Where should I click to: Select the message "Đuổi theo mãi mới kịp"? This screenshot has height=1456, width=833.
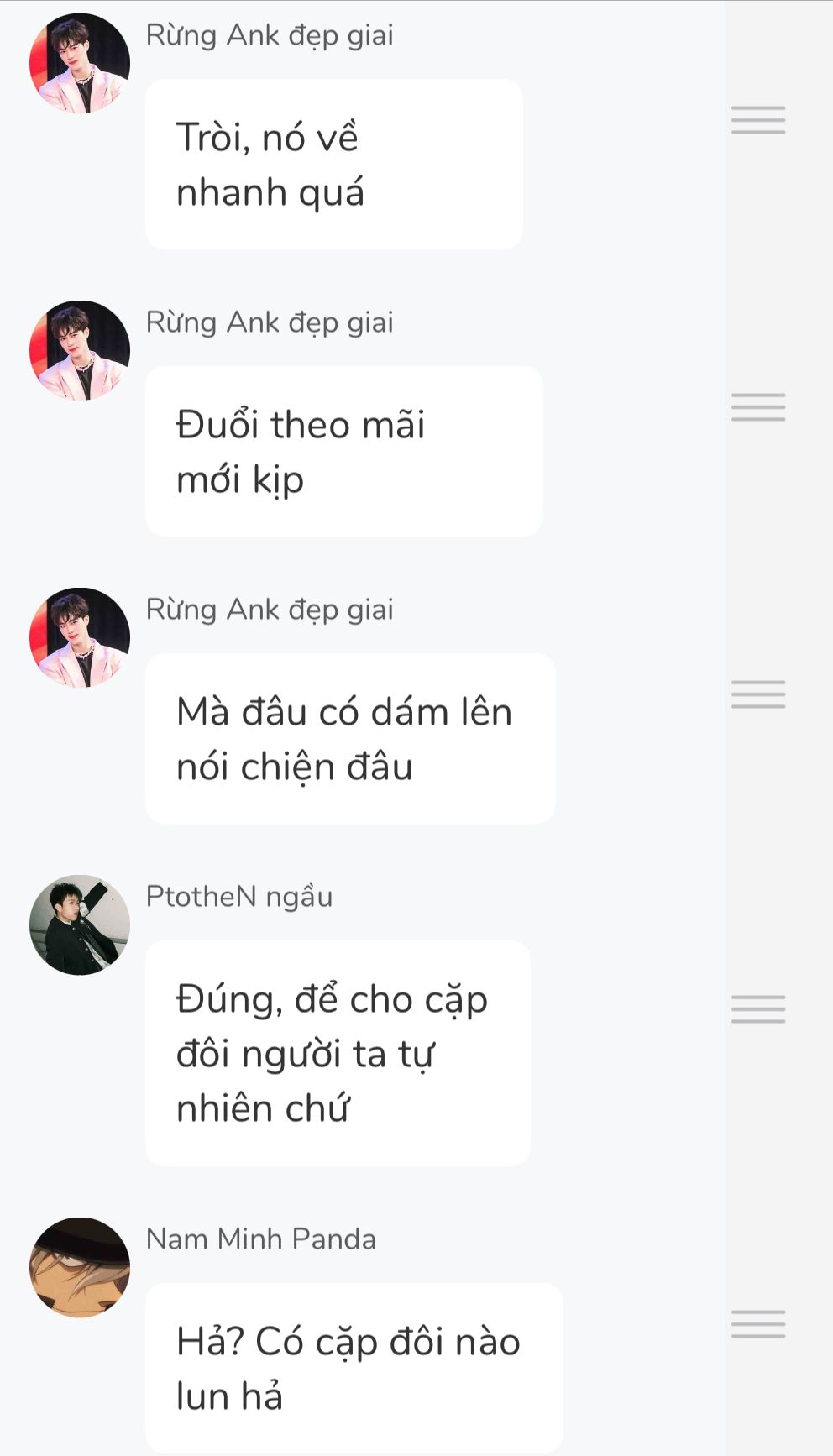pos(344,452)
